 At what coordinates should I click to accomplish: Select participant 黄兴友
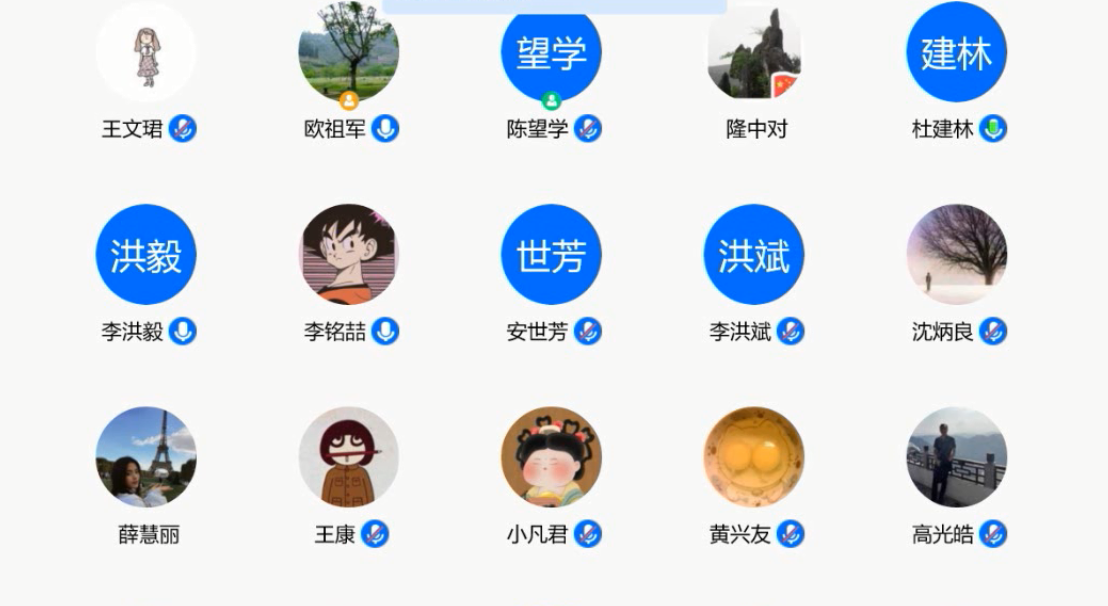tap(754, 456)
